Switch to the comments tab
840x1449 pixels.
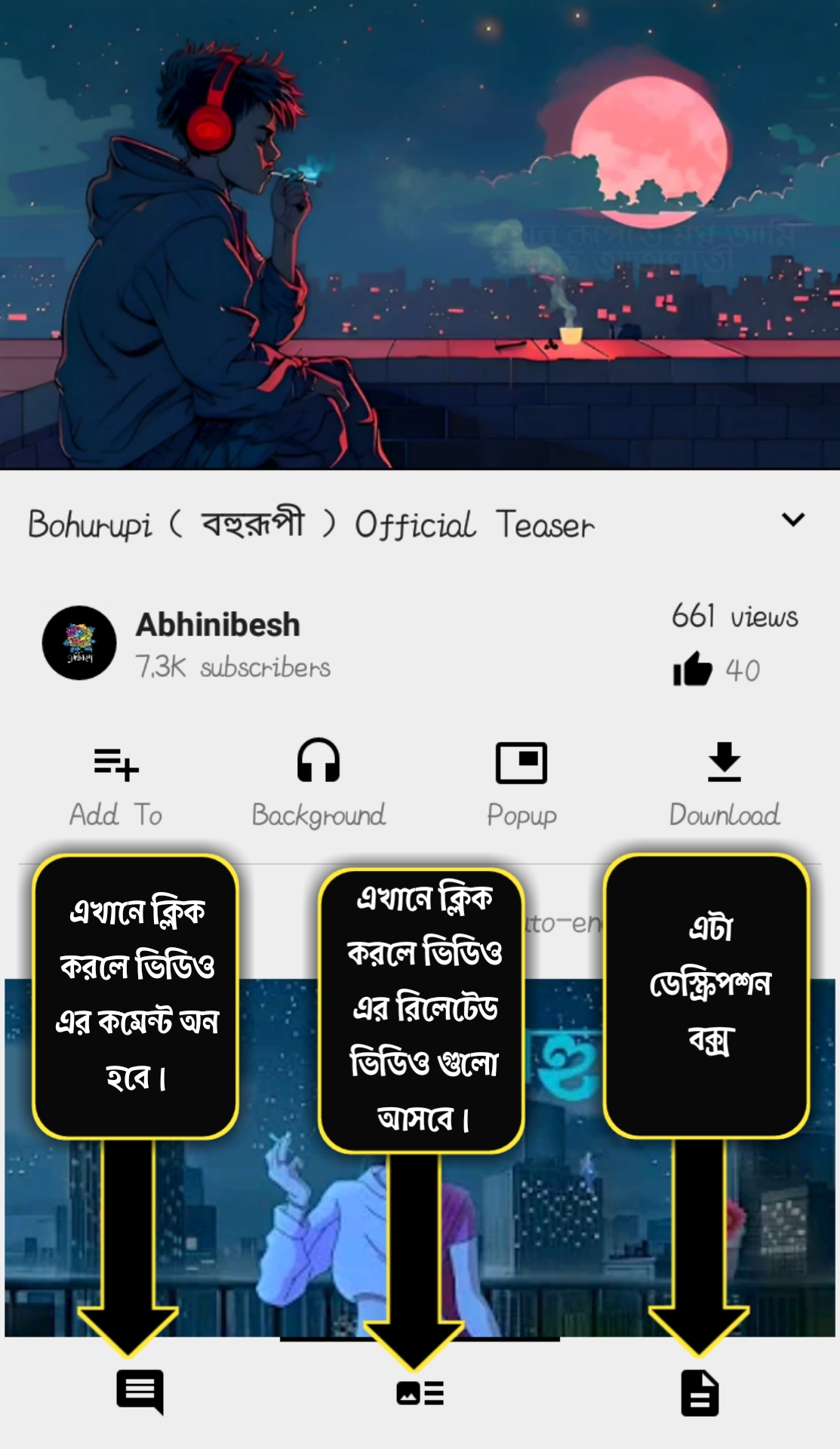(140, 1392)
